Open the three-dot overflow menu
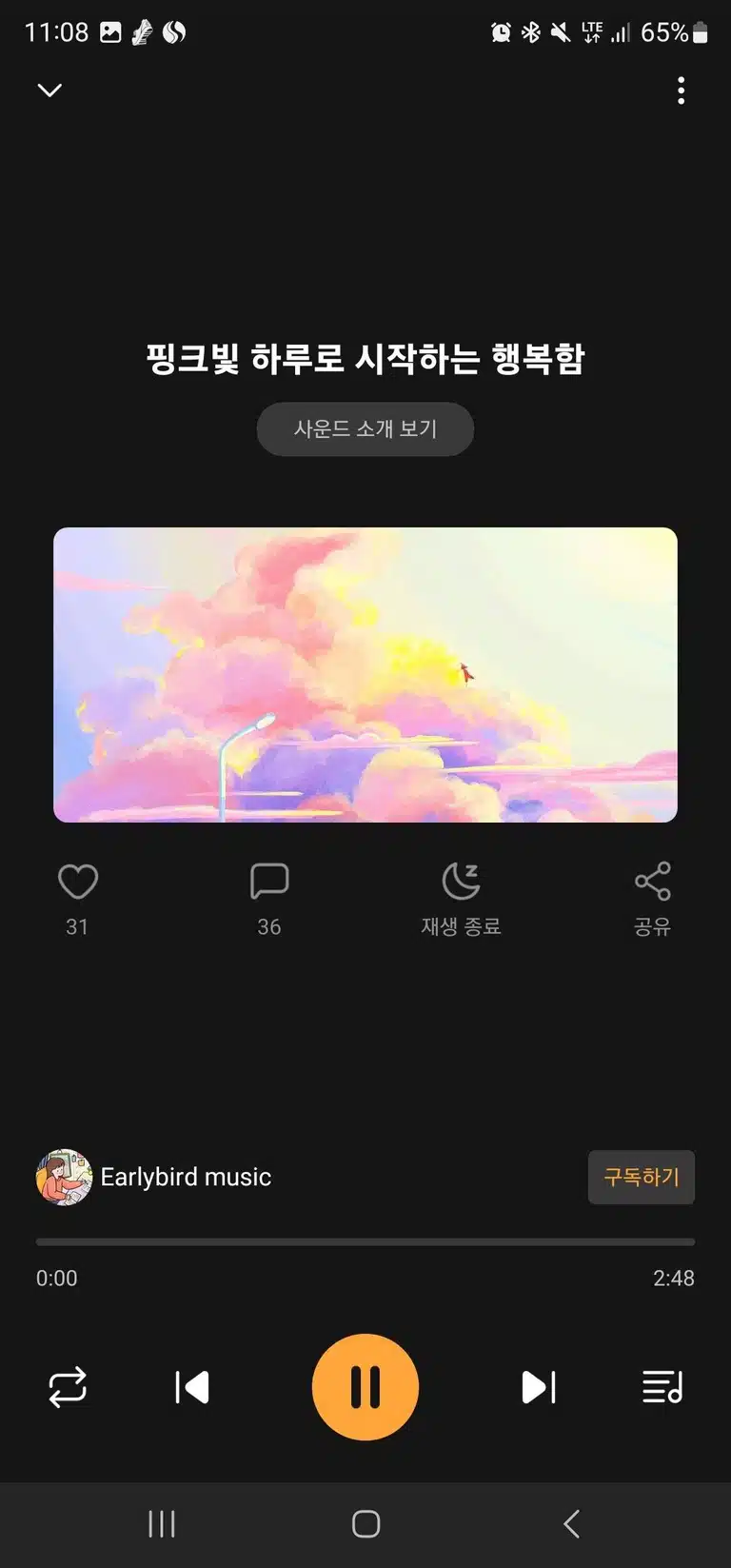 coord(681,90)
